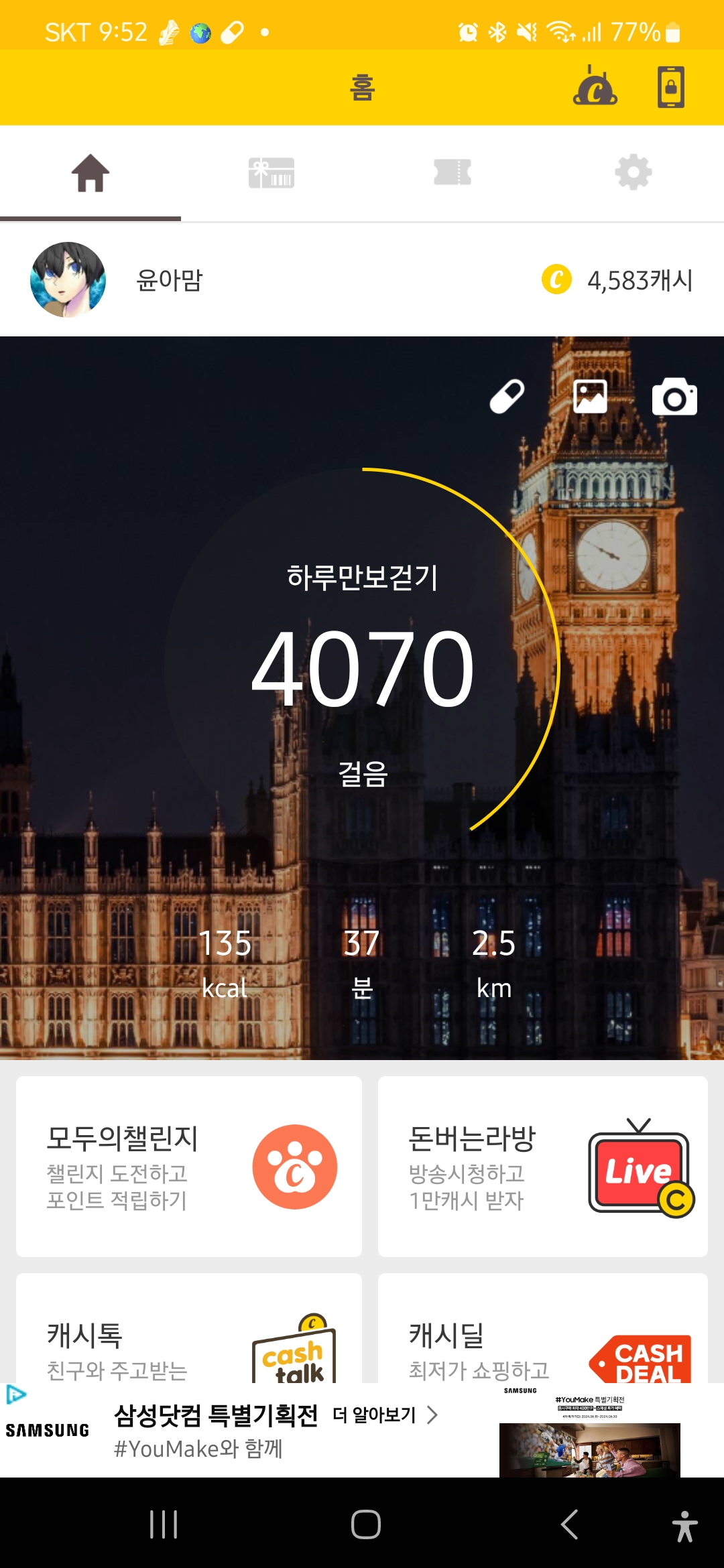Switch to the ticket tab

tap(452, 172)
